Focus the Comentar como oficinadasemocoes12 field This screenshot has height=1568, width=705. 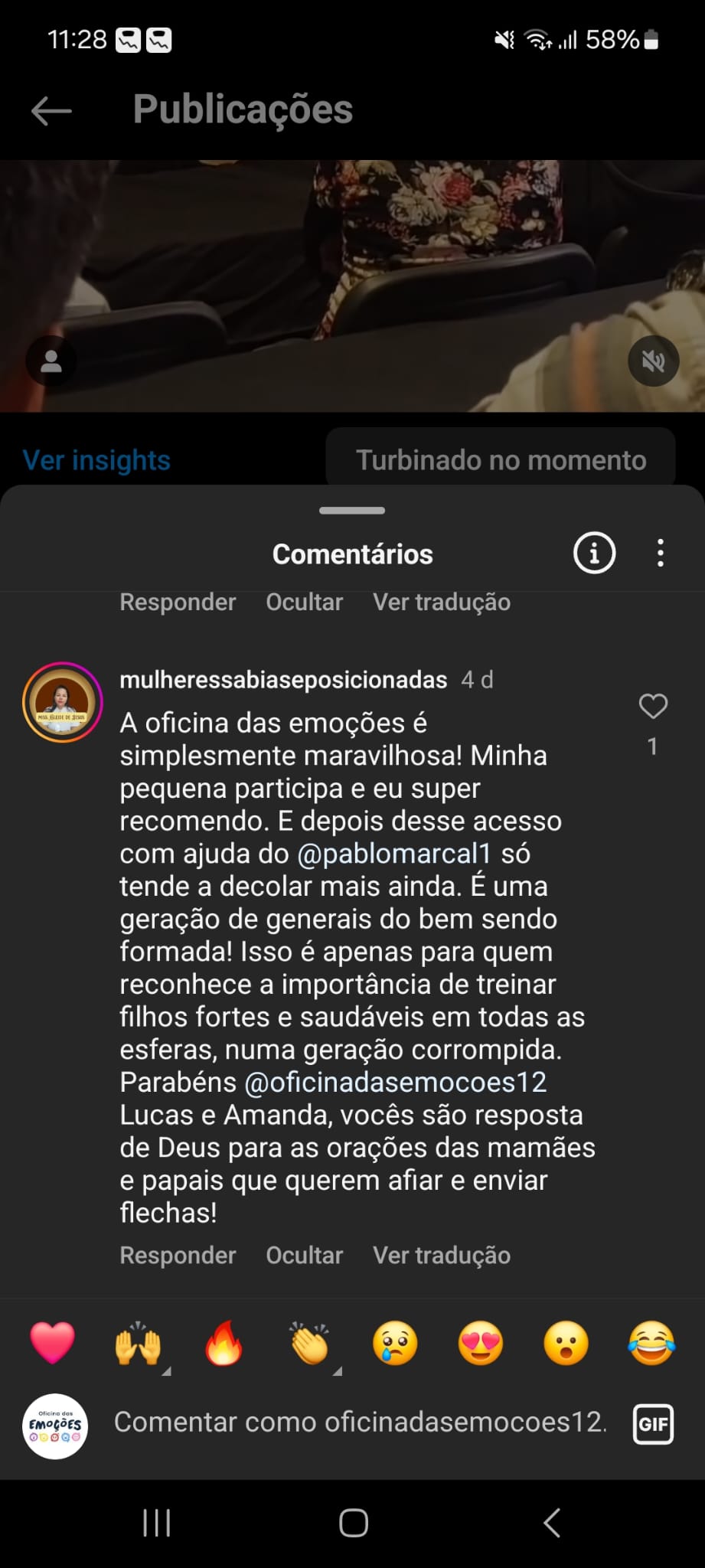[360, 1423]
